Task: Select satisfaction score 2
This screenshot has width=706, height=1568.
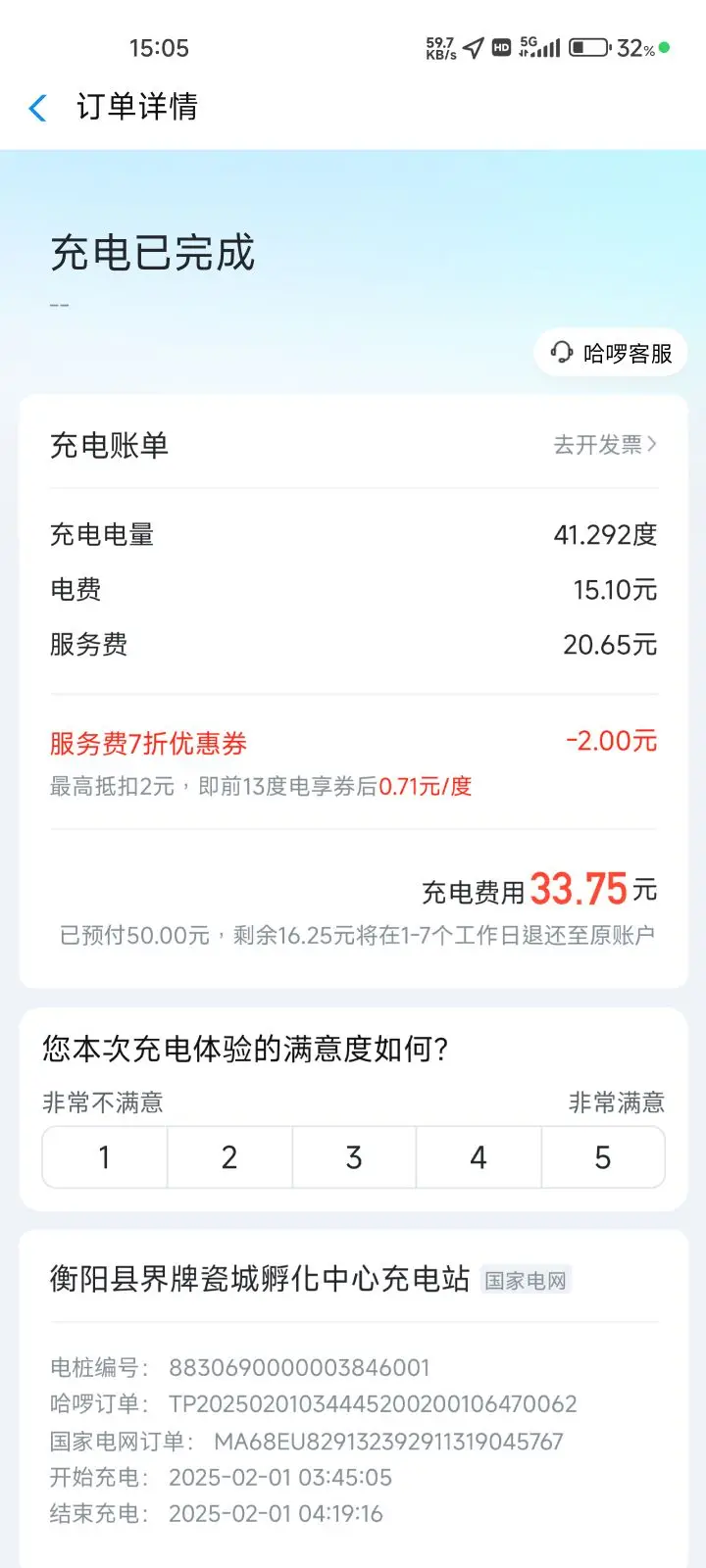Action: pyautogui.click(x=229, y=1157)
